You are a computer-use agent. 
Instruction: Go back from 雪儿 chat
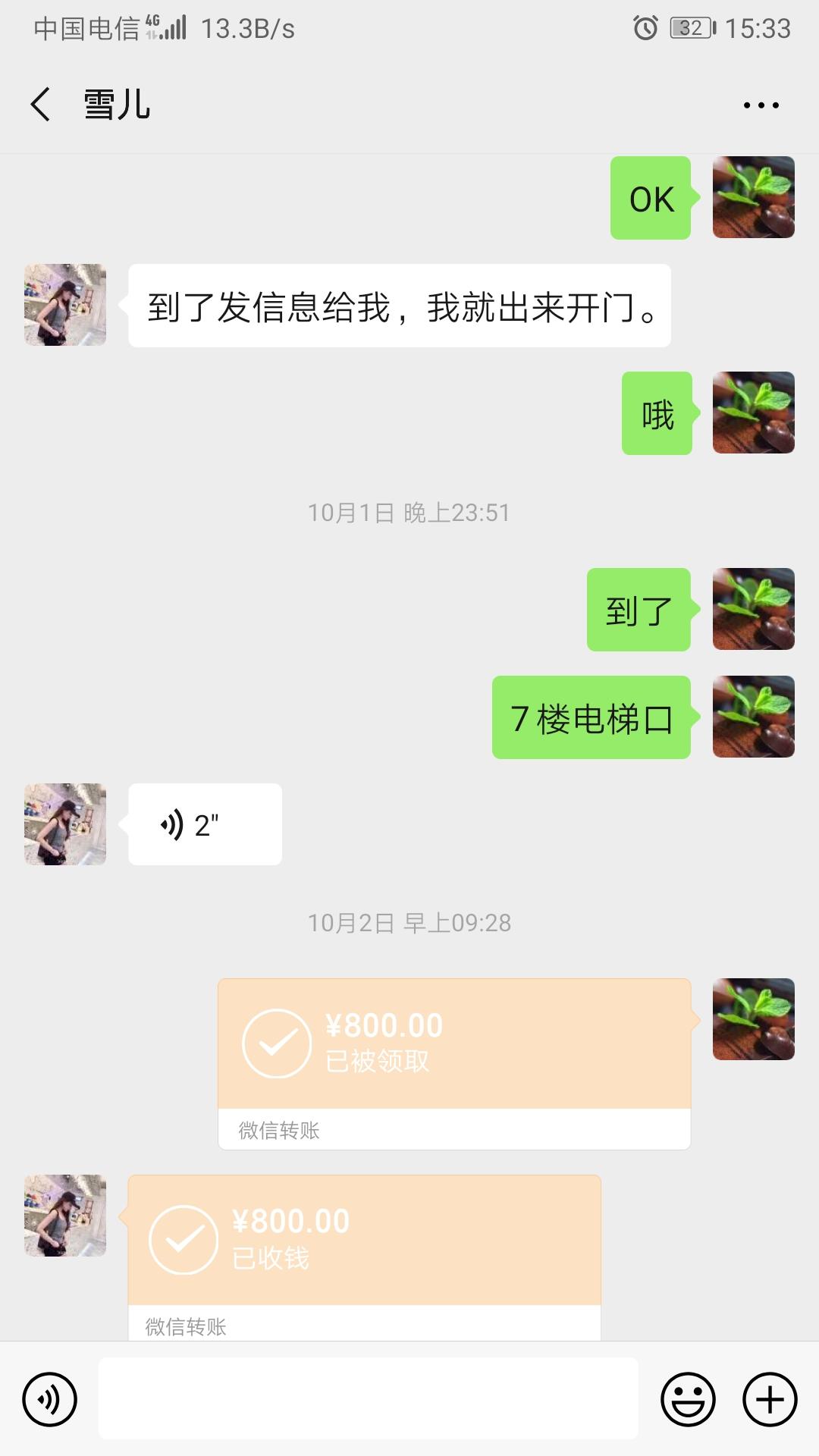point(41,105)
